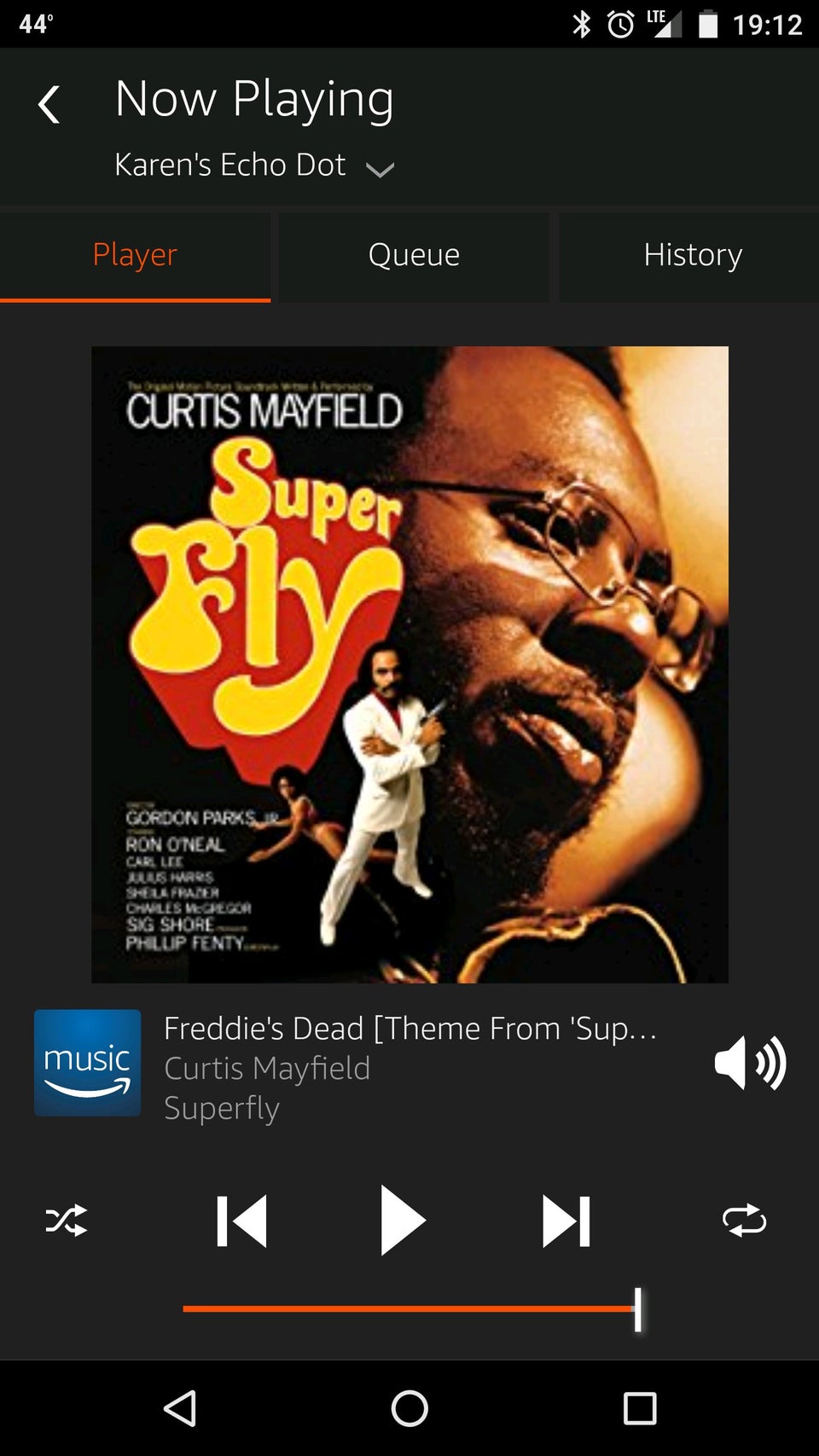The image size is (819, 1456).
Task: Skip to the next track
Action: [x=566, y=1221]
